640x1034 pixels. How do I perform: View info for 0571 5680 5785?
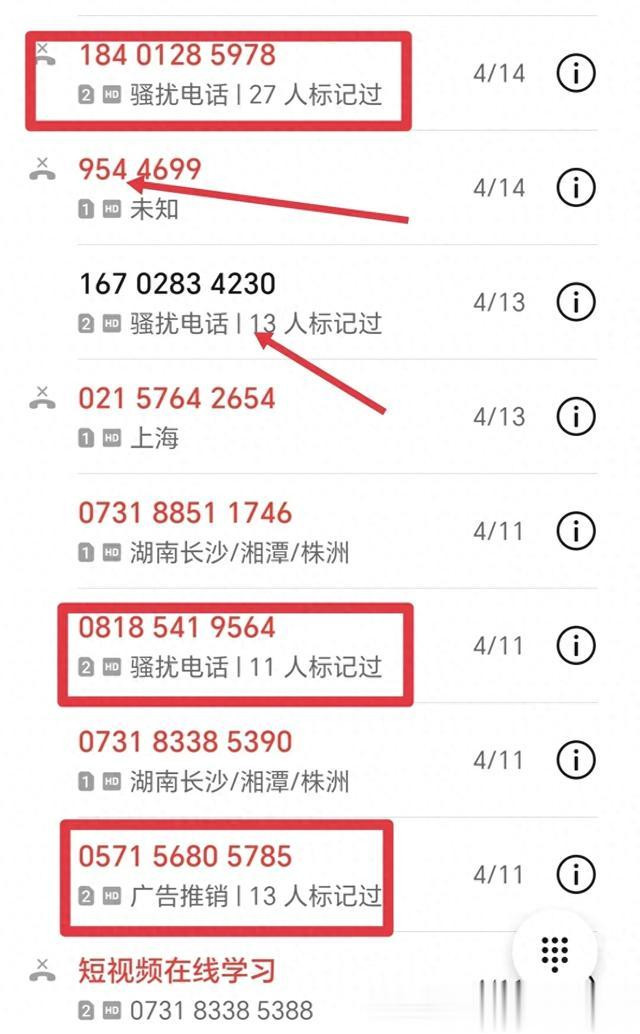[576, 874]
